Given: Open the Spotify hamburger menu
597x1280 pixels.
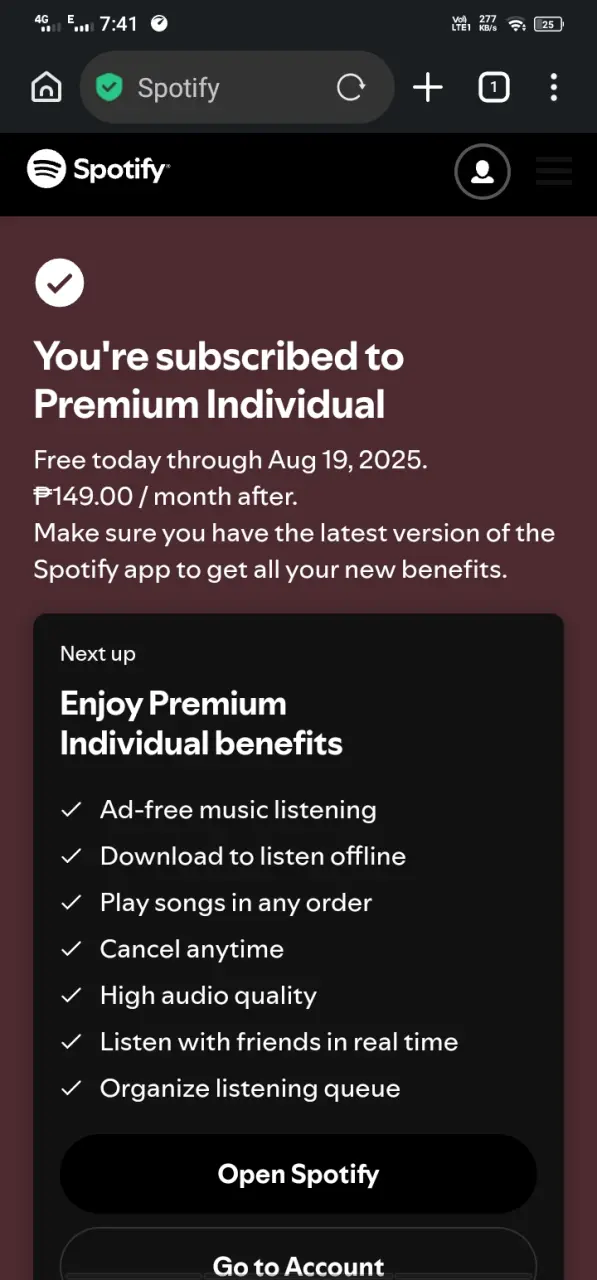Looking at the screenshot, I should [554, 171].
